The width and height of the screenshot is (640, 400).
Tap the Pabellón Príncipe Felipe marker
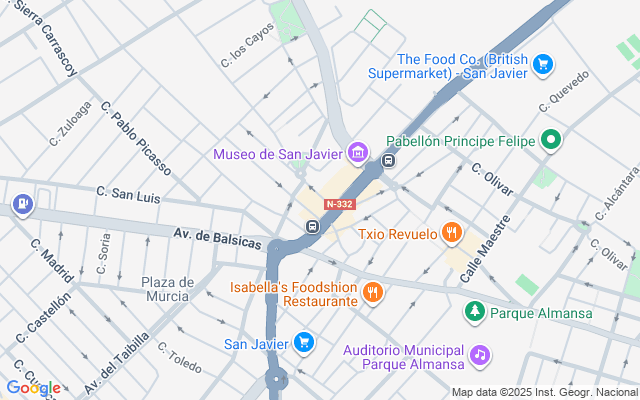tap(550, 141)
